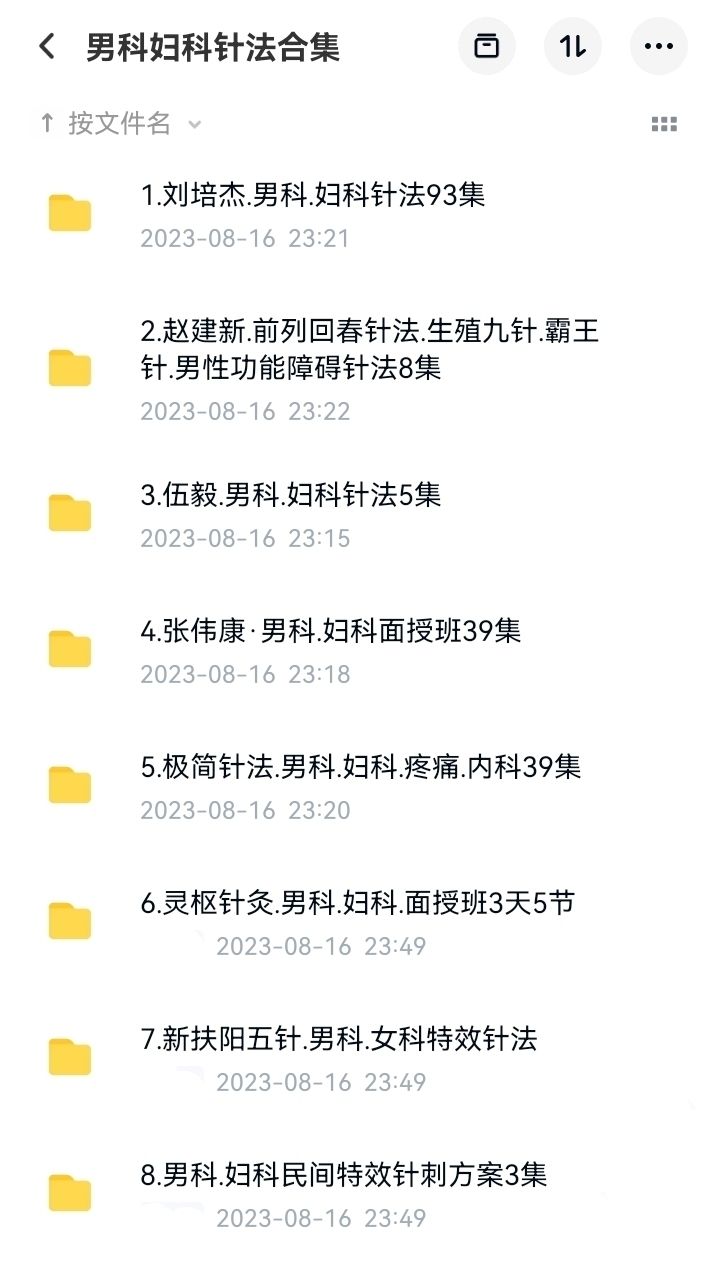
Task: Open the archive box icon in the header
Action: click(486, 46)
